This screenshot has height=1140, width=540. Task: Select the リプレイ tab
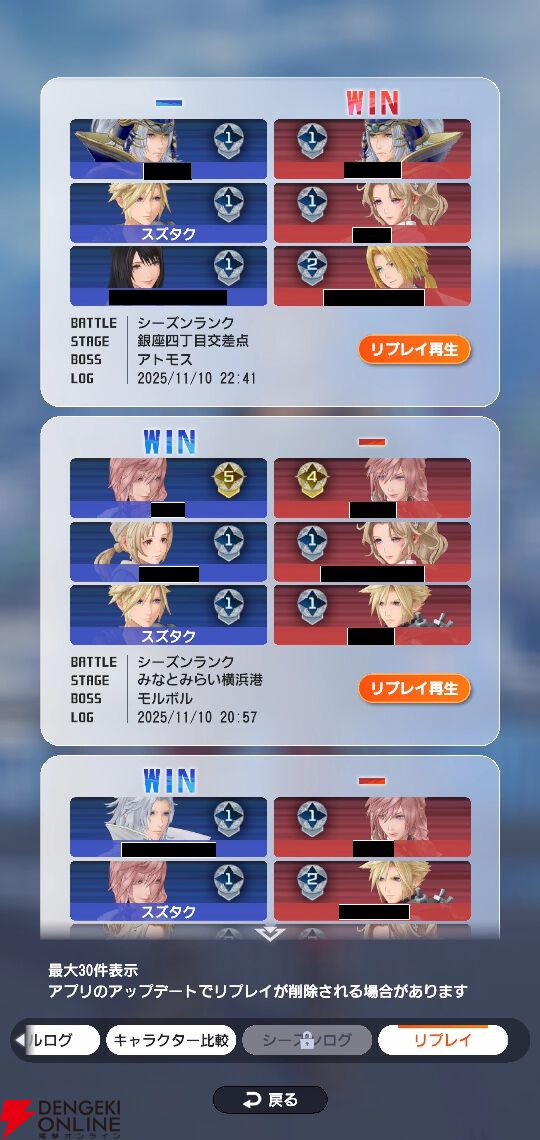443,1040
